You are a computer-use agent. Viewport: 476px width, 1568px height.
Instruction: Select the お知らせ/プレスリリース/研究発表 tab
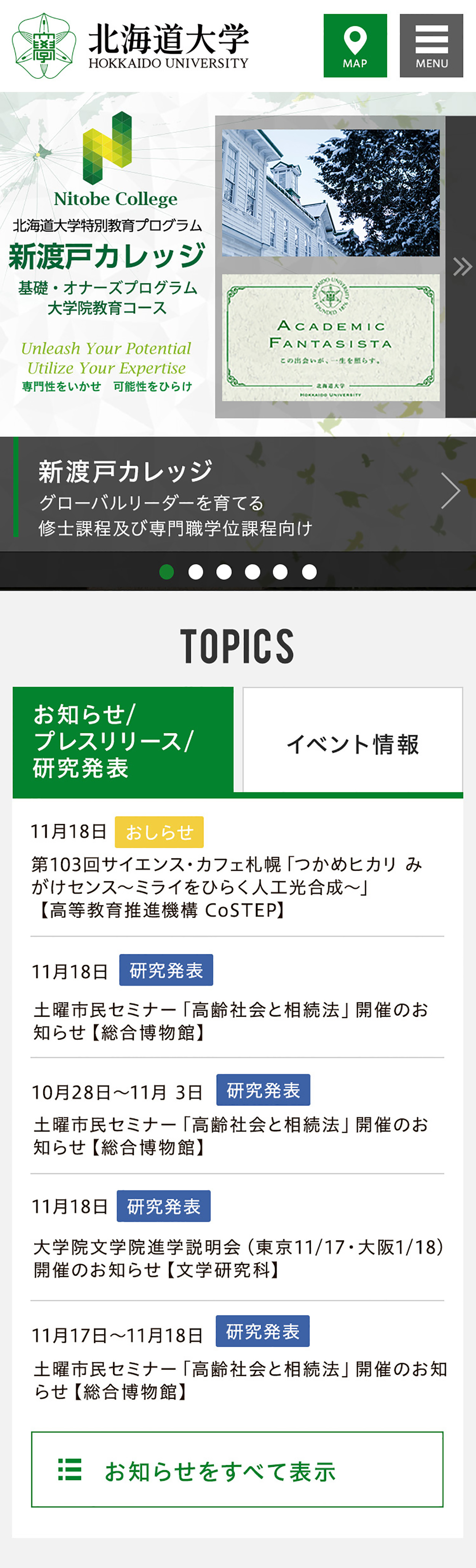pyautogui.click(x=123, y=740)
